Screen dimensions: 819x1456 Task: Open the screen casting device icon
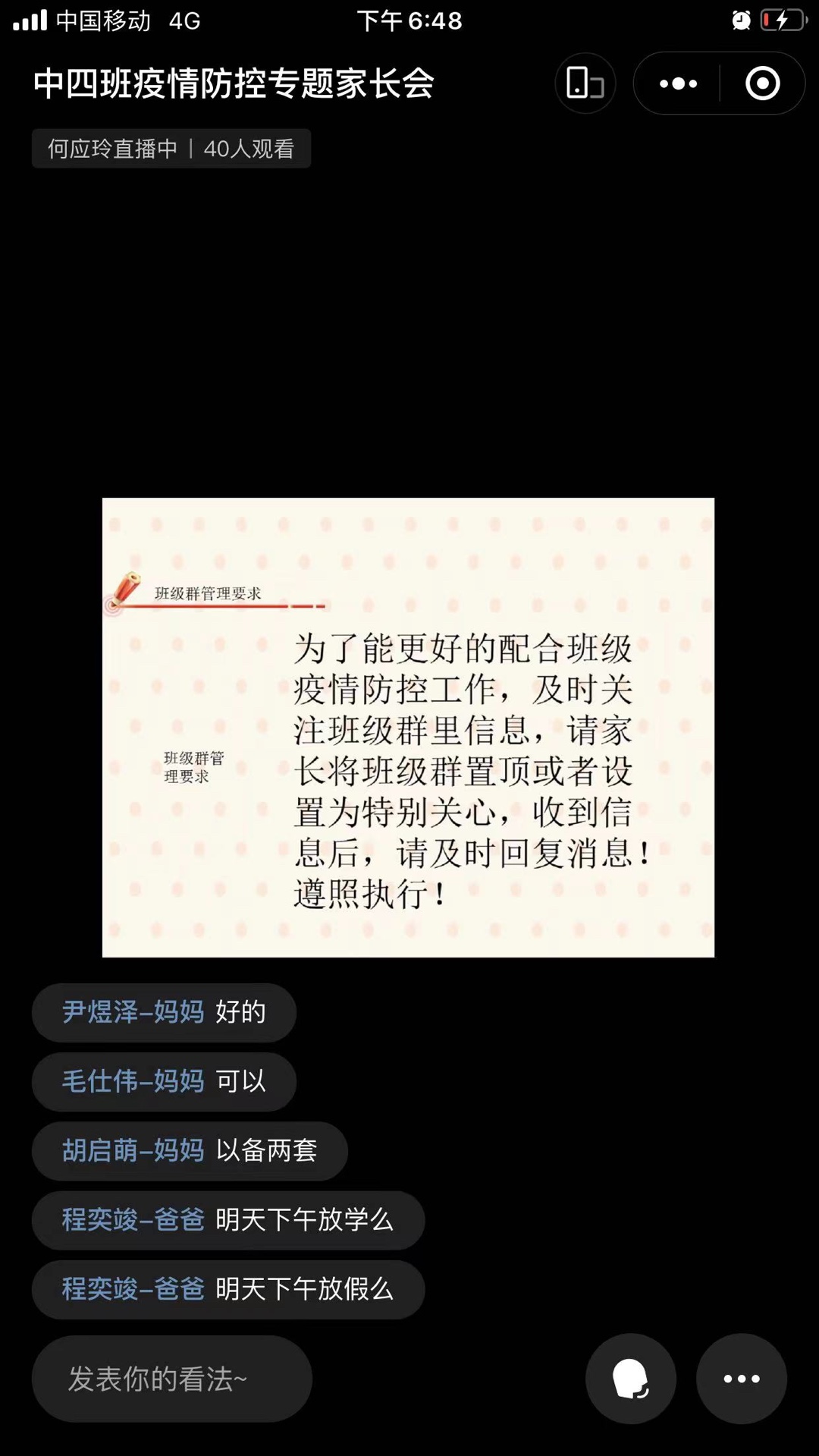[585, 83]
